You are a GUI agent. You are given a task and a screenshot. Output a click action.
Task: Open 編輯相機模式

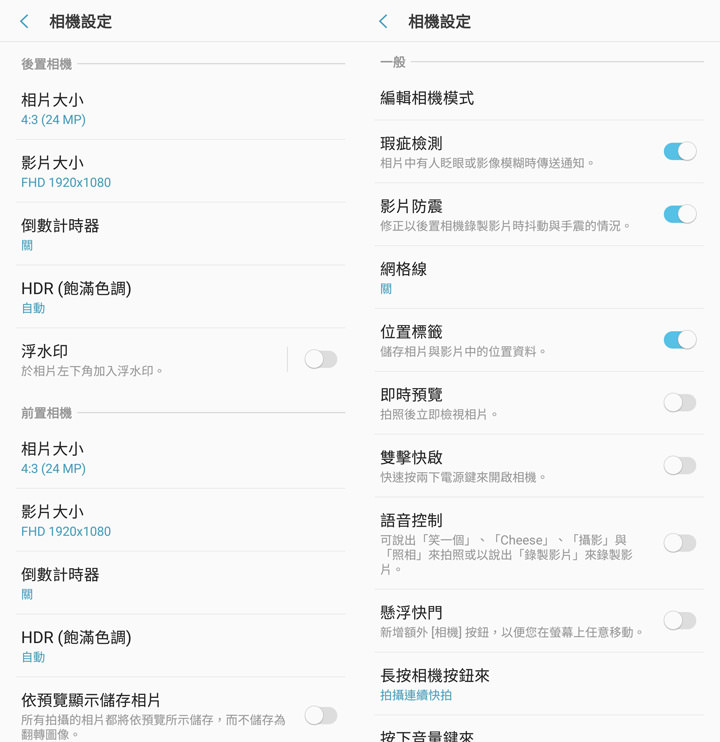[540, 98]
